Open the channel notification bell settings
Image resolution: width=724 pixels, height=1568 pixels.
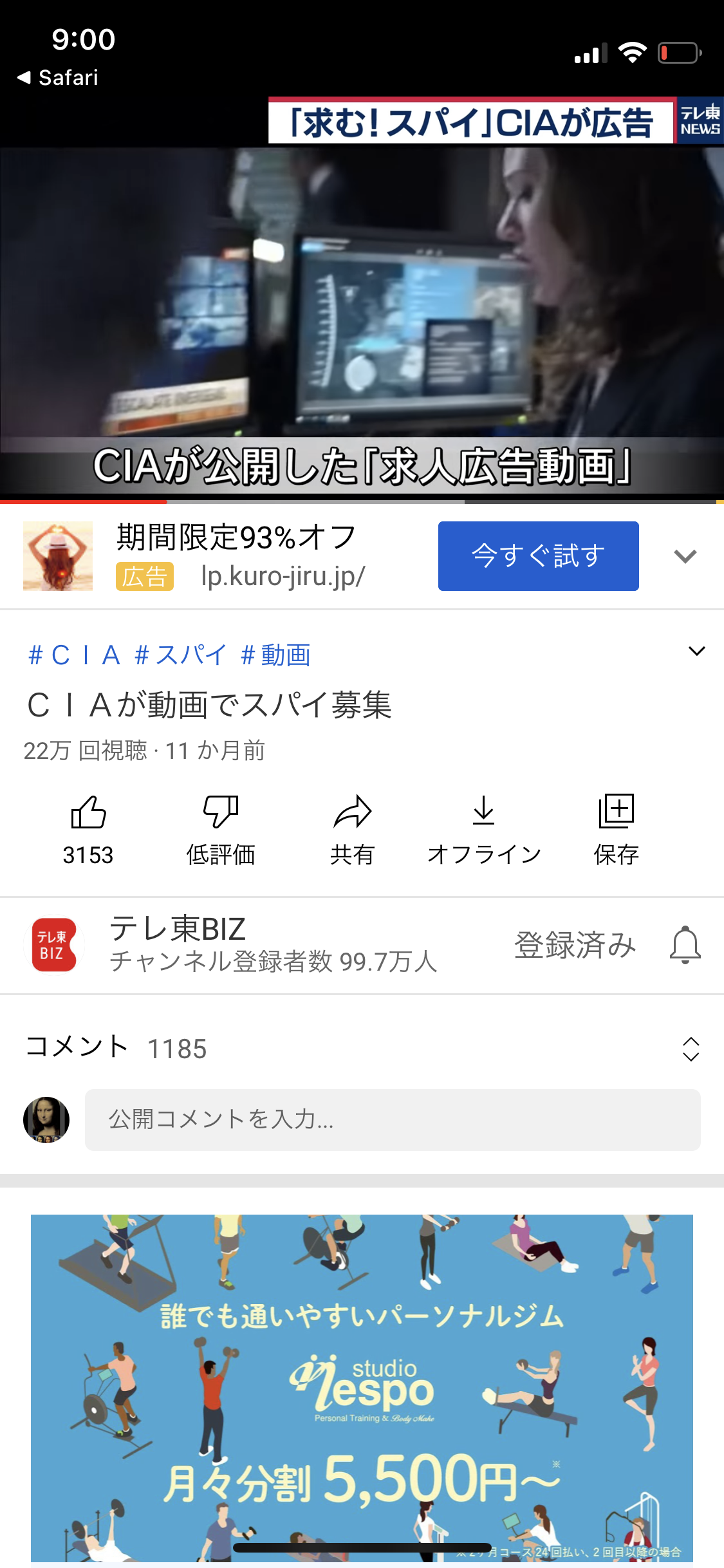tap(685, 945)
